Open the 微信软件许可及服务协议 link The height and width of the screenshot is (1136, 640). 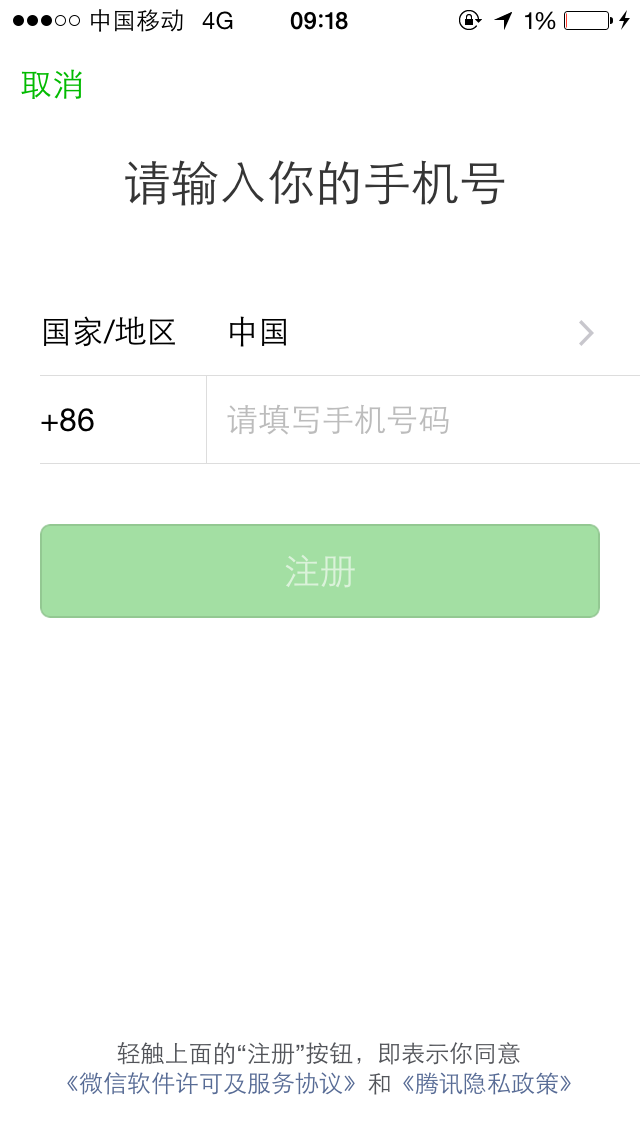pyautogui.click(x=211, y=1083)
